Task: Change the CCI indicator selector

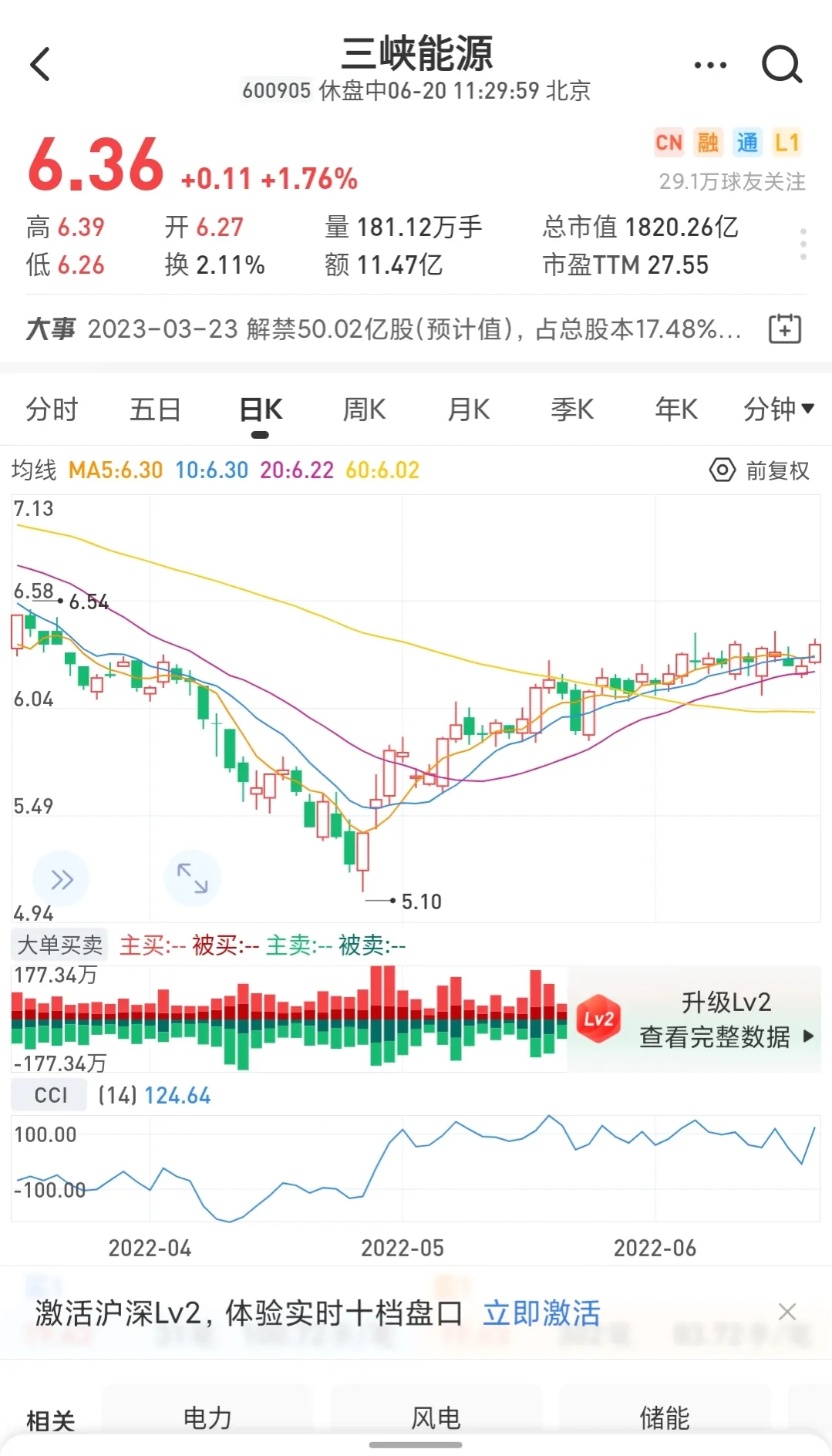Action: pos(50,1095)
